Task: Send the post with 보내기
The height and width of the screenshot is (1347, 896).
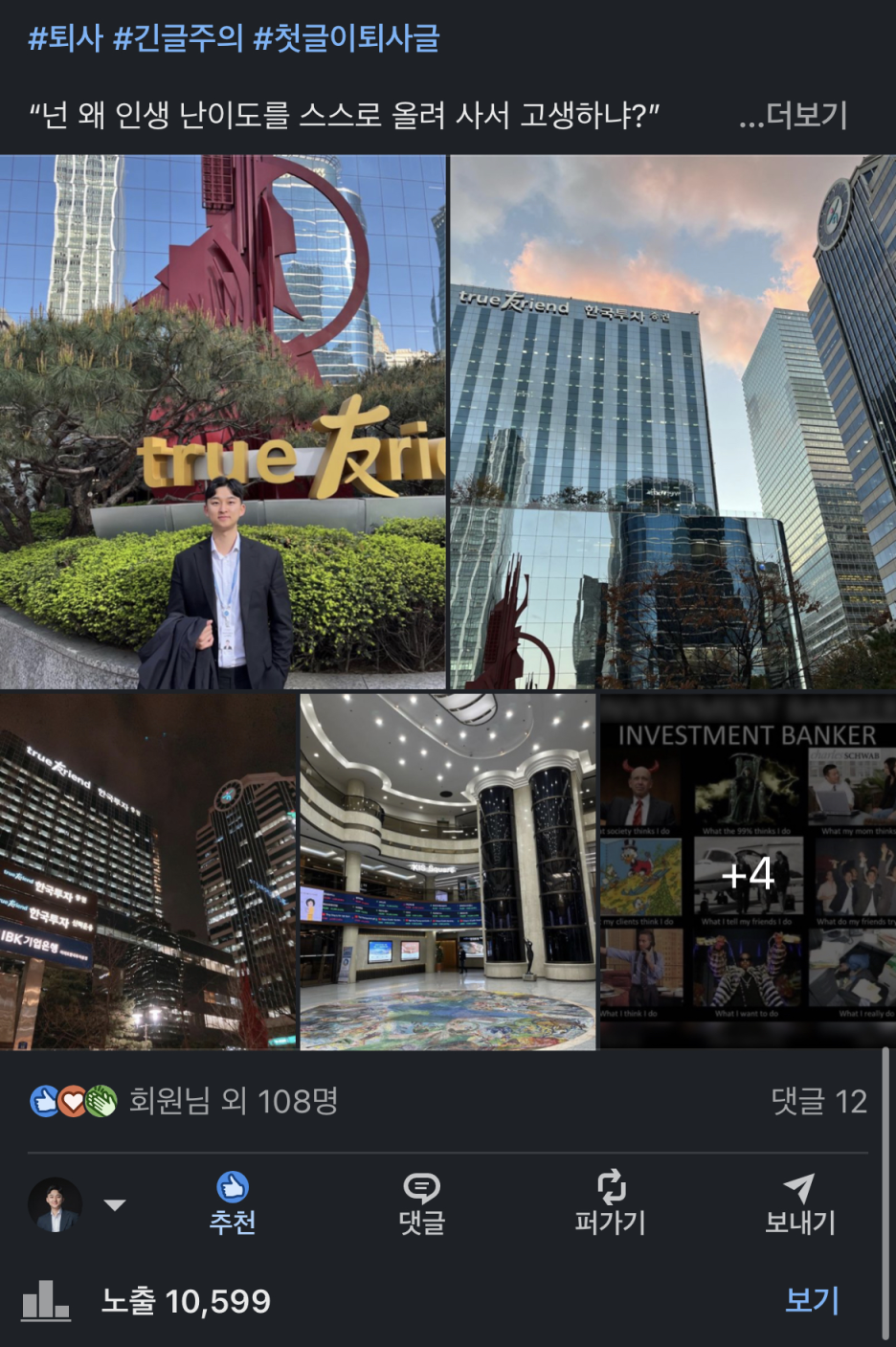Action: pyautogui.click(x=799, y=1202)
